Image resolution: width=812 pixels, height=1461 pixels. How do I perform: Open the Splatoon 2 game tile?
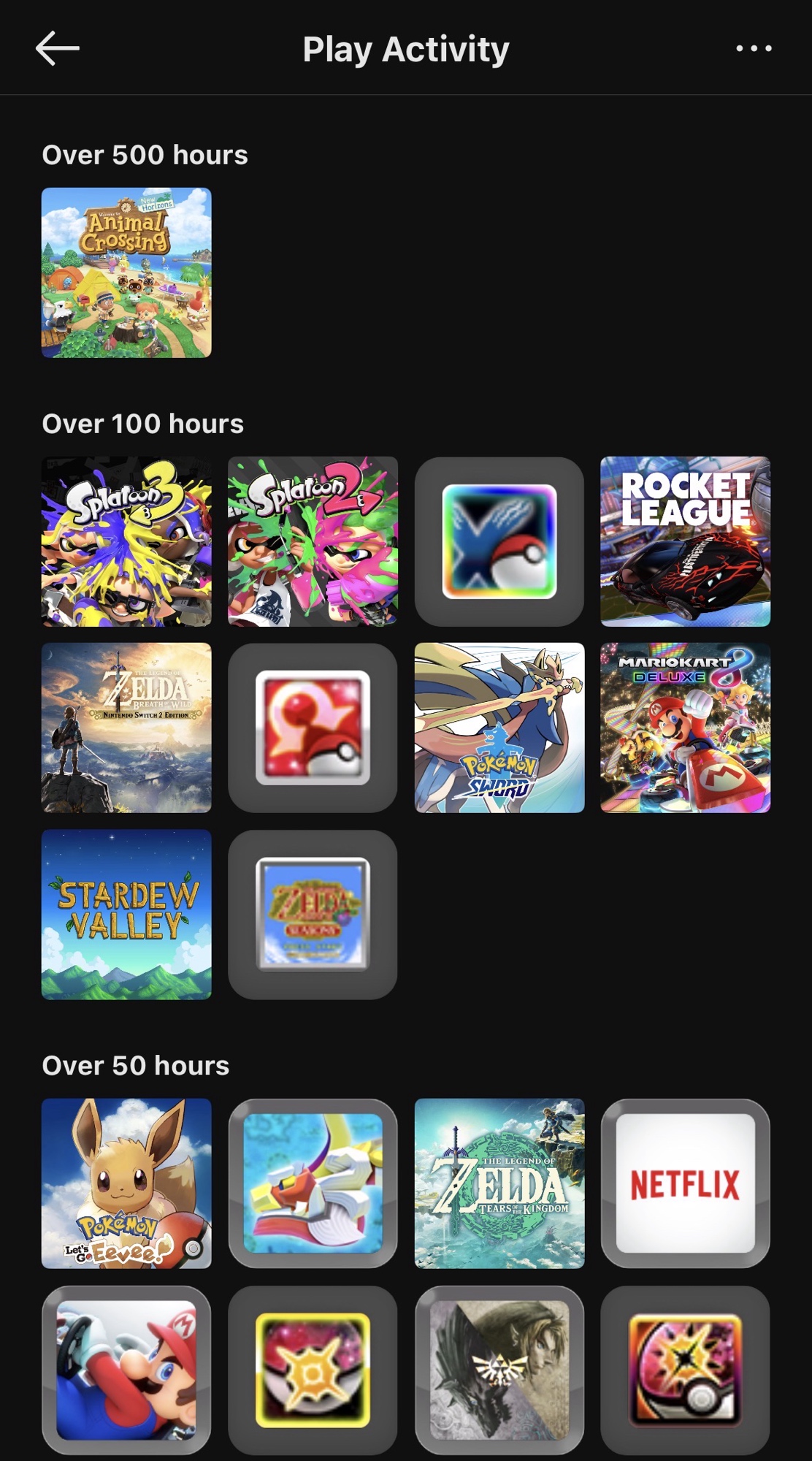[x=313, y=541]
